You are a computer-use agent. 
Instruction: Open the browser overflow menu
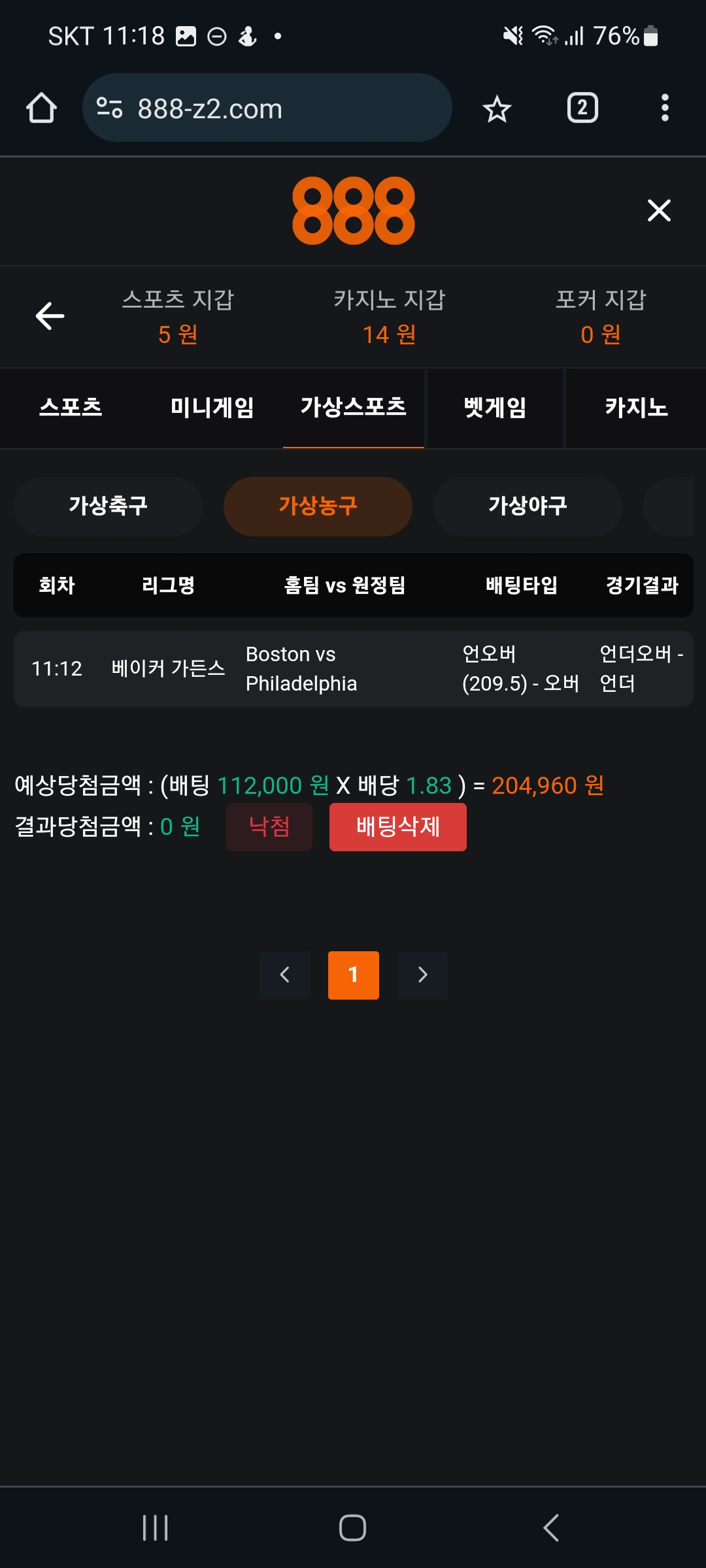(x=665, y=108)
